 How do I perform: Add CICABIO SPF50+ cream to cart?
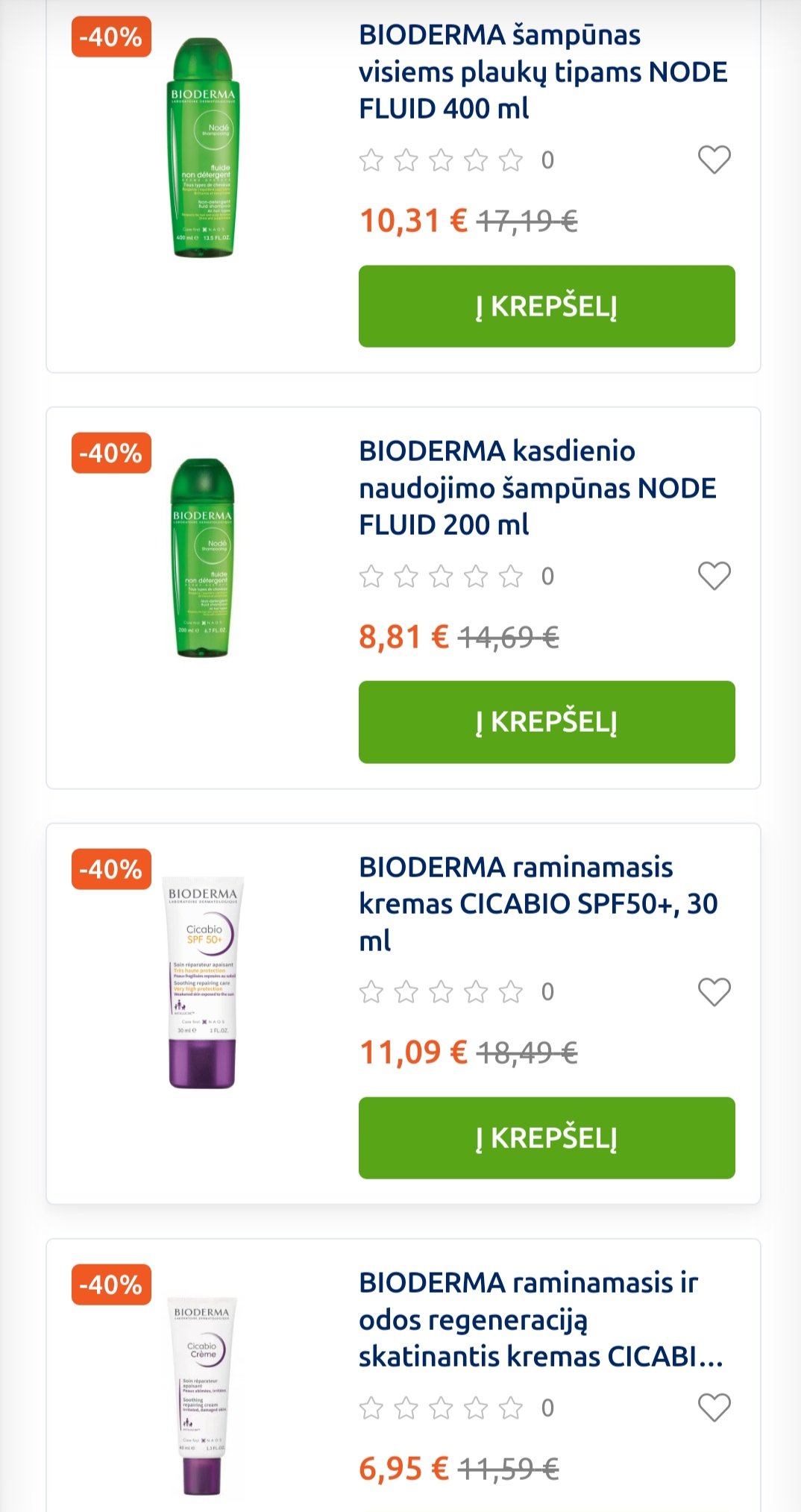(547, 1138)
